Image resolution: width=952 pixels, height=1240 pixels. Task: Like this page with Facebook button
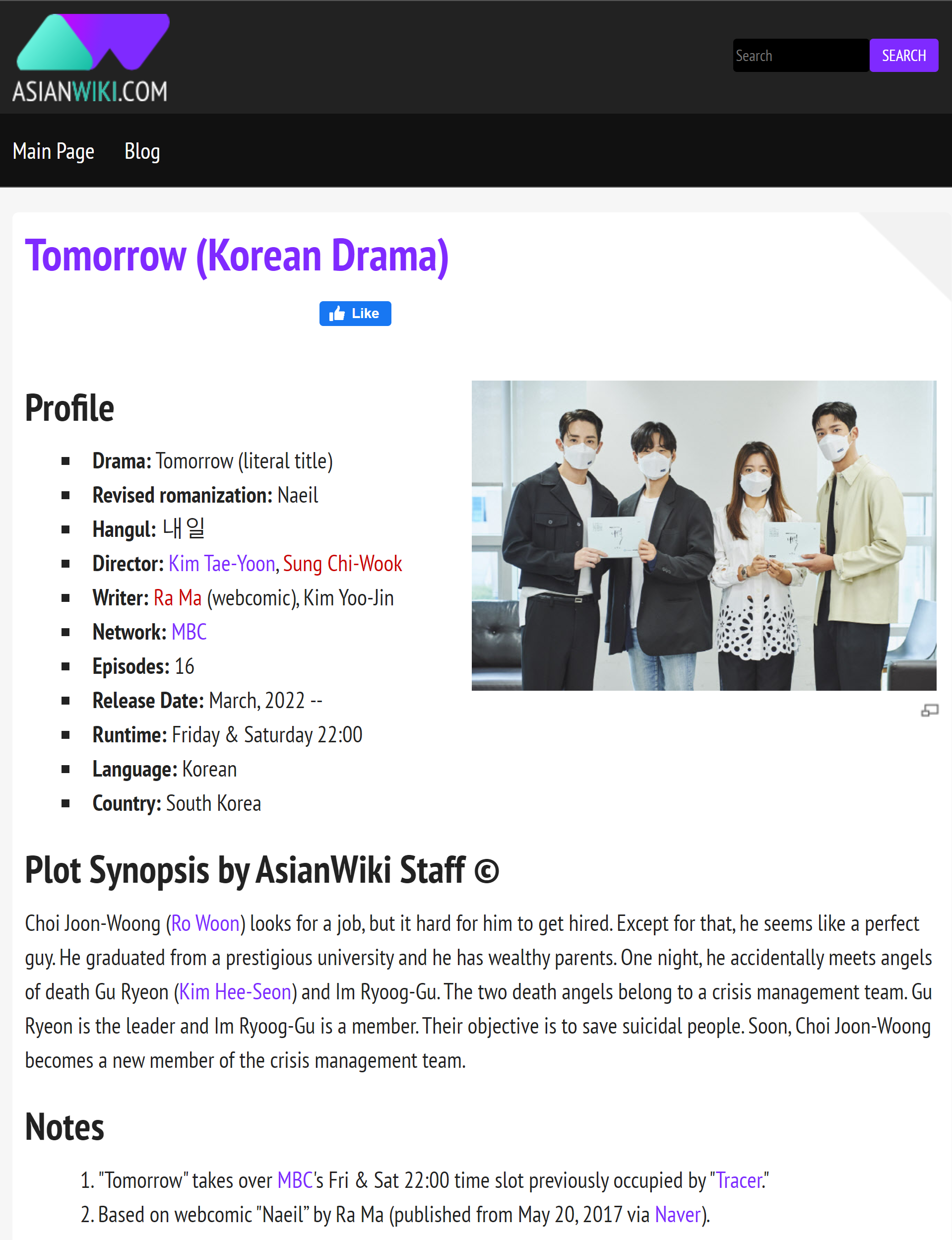[x=355, y=314]
